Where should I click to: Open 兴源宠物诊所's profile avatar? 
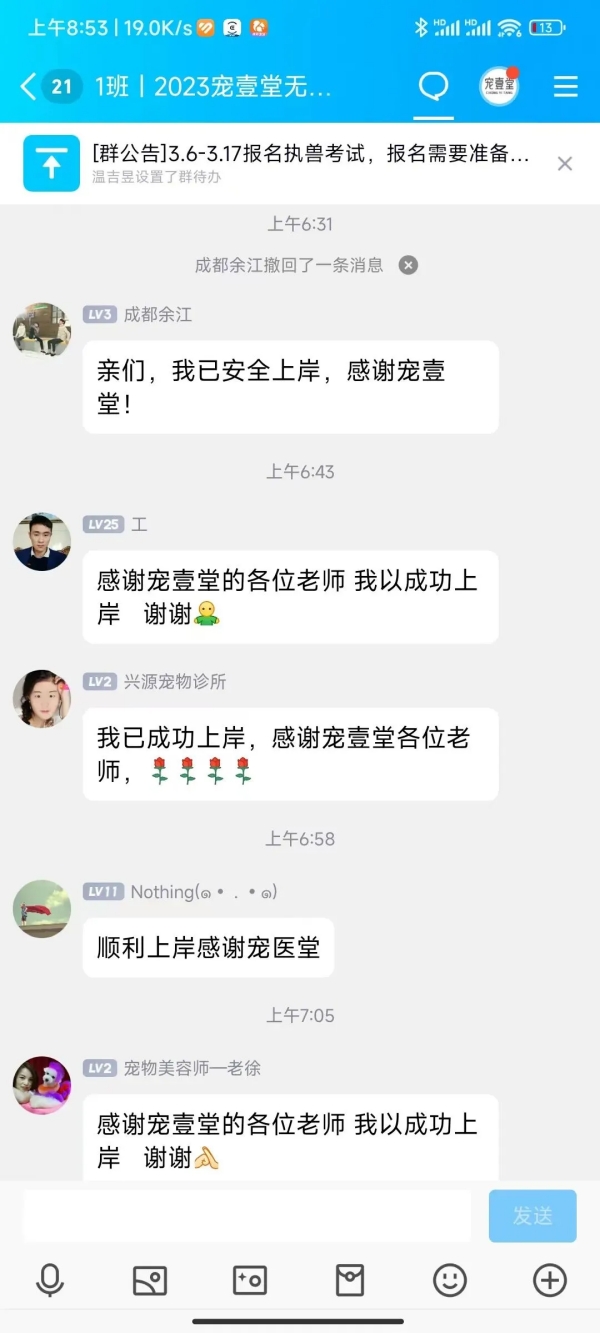tap(42, 698)
